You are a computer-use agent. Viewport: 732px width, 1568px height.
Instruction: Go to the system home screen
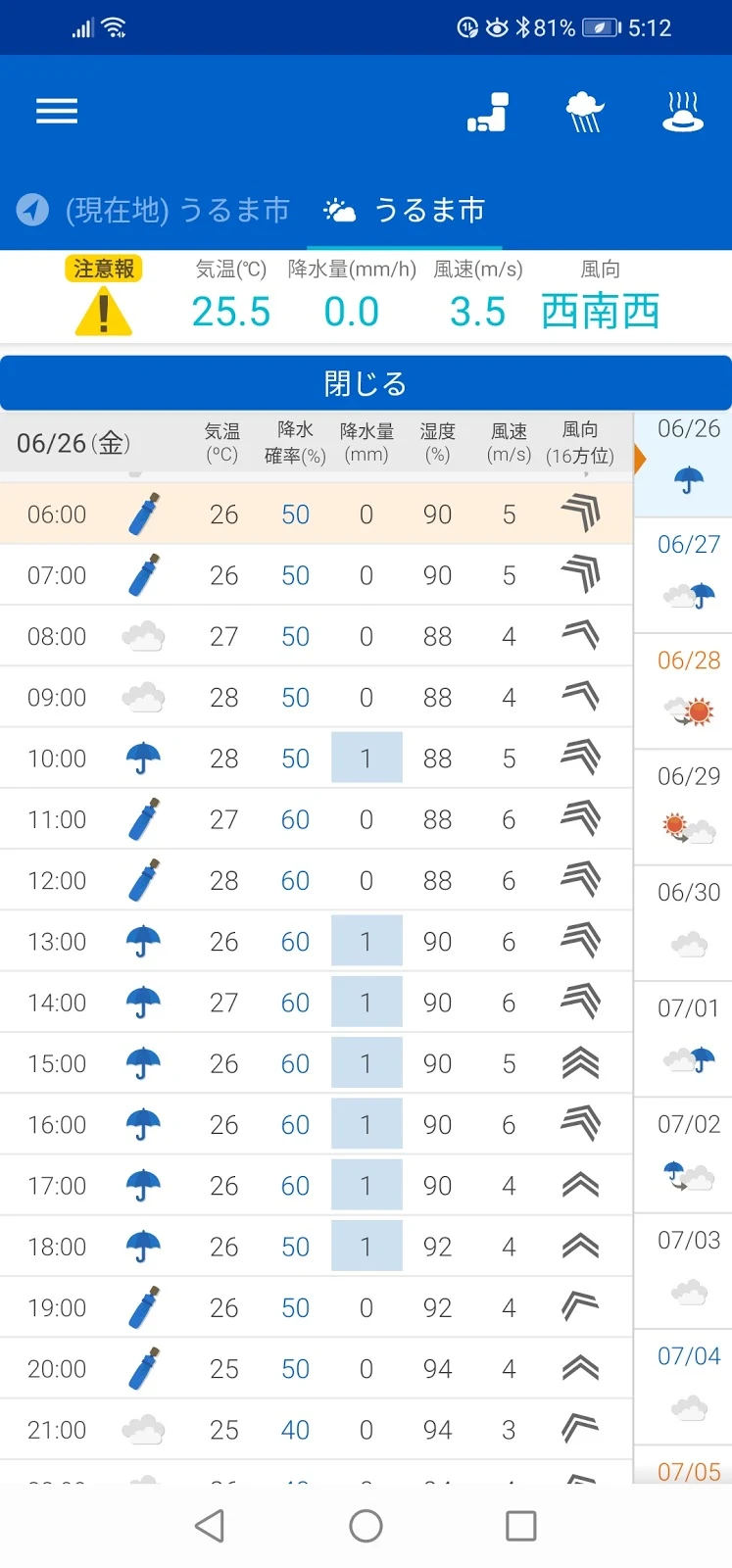pos(366,1526)
